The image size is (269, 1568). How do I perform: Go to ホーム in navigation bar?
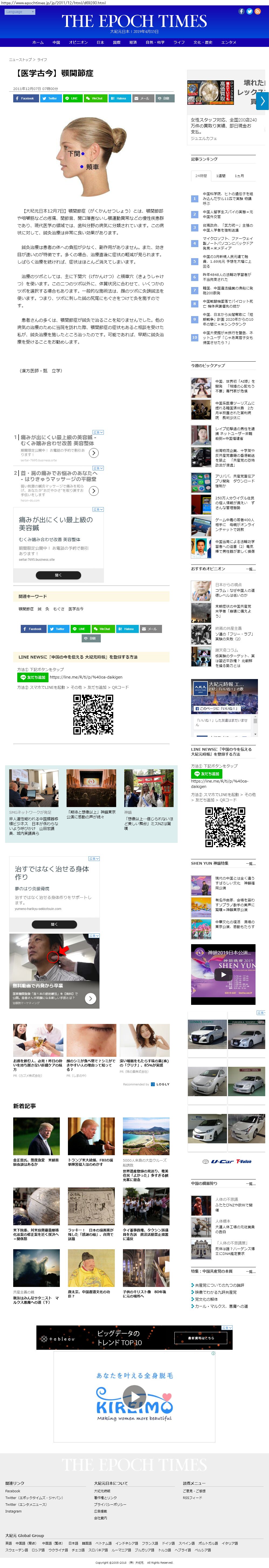pyautogui.click(x=38, y=43)
